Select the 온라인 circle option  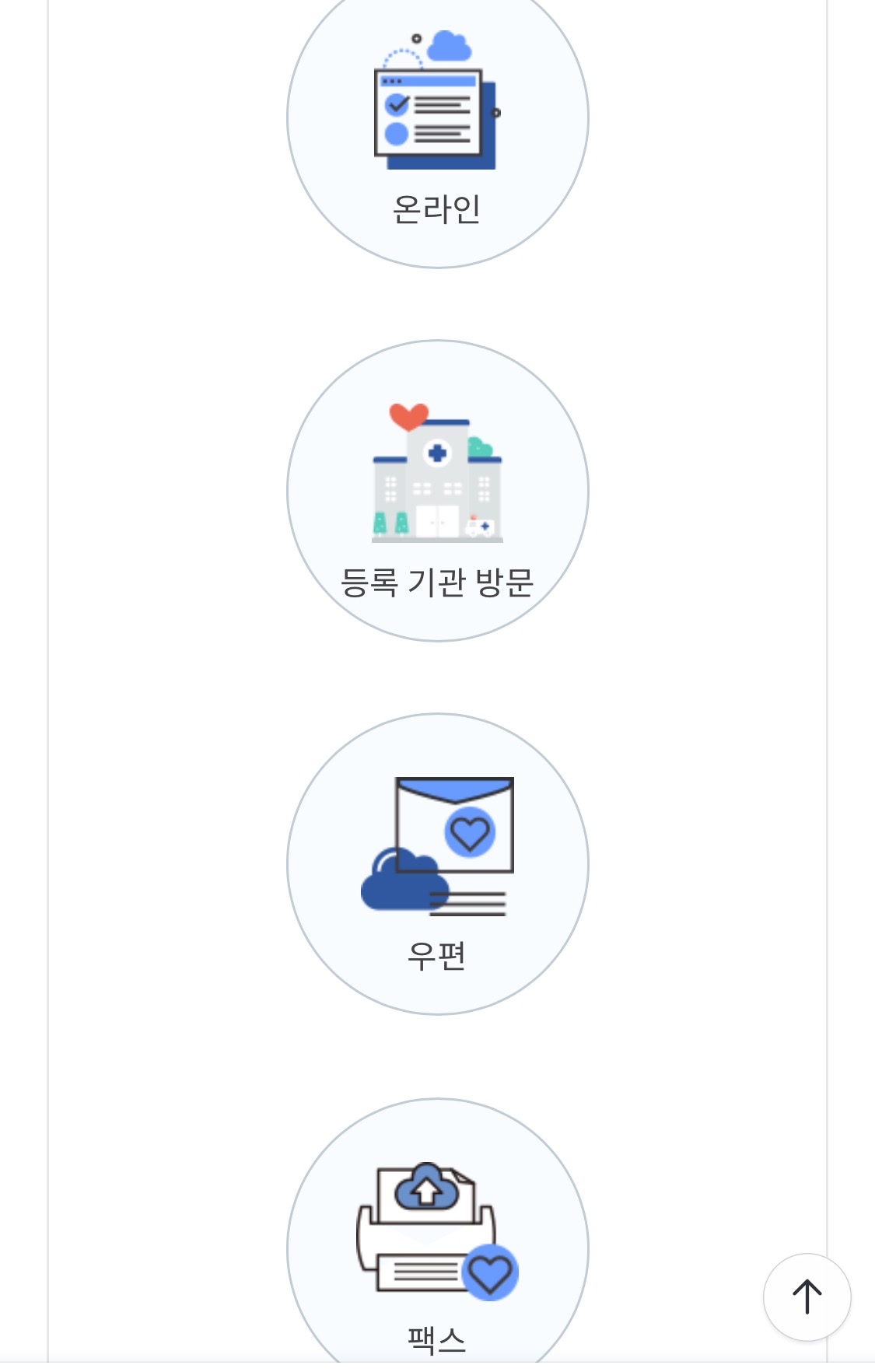point(438,124)
